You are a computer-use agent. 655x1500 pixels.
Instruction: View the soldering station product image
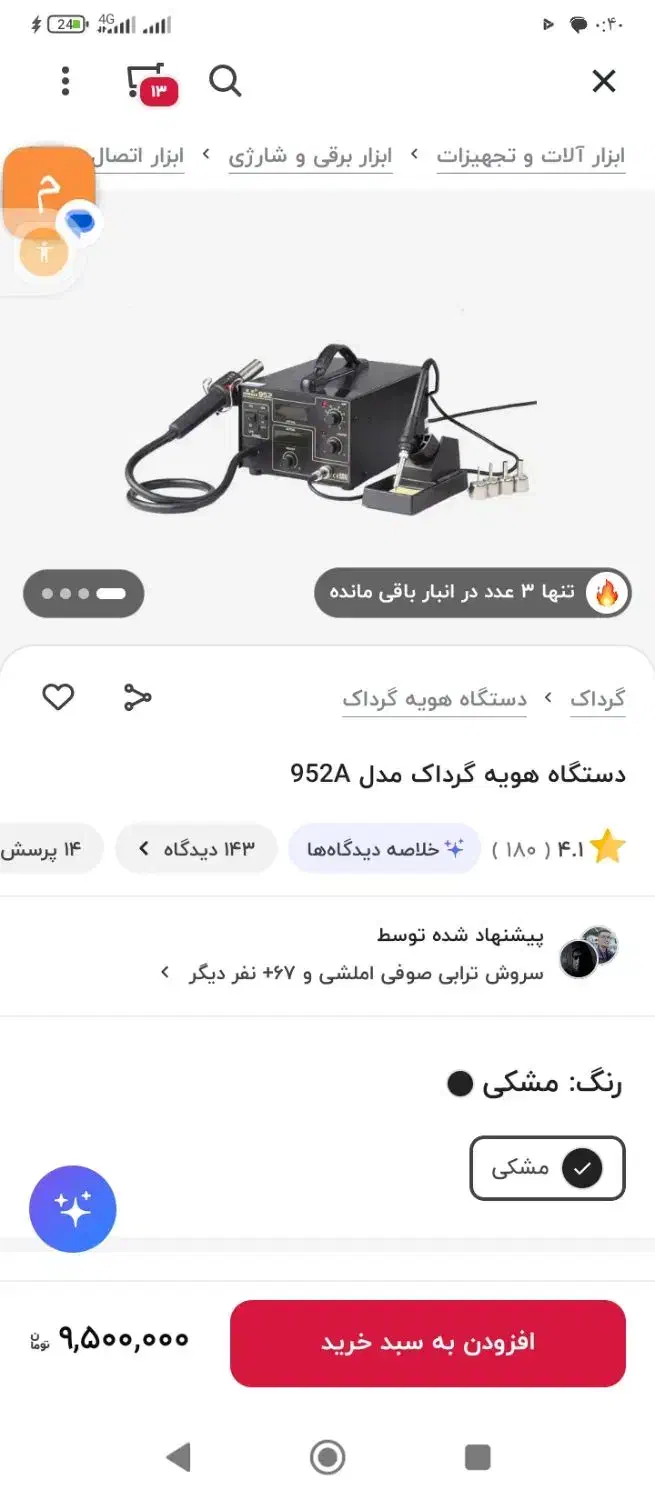pyautogui.click(x=330, y=430)
